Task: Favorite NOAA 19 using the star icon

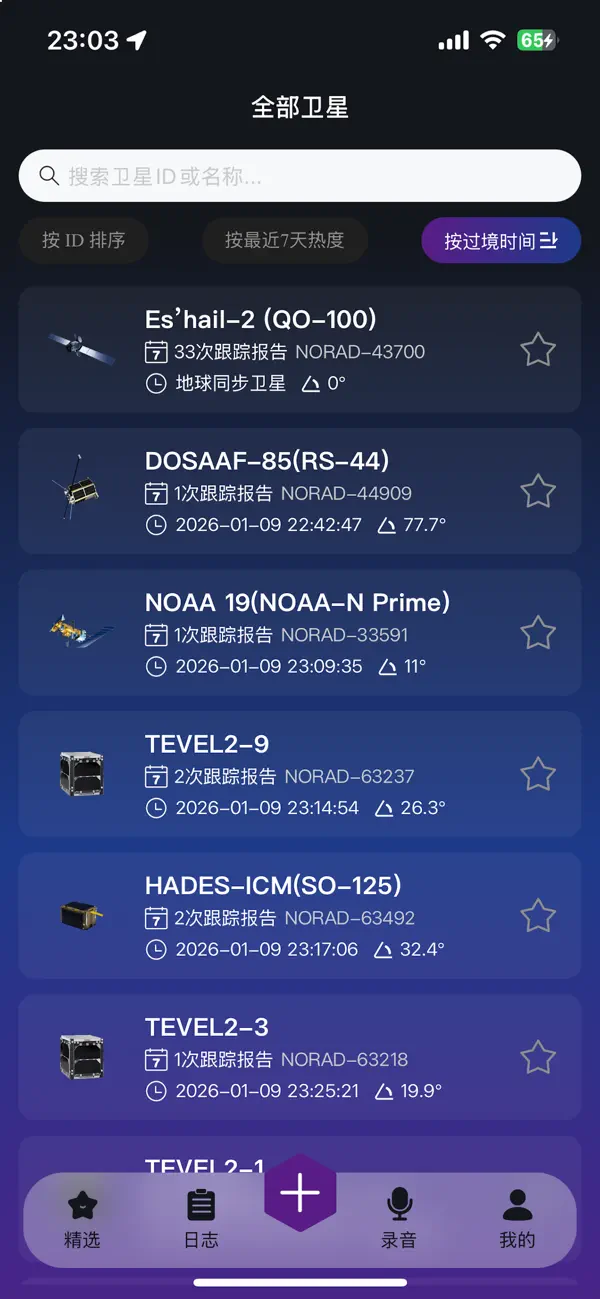Action: pos(538,633)
